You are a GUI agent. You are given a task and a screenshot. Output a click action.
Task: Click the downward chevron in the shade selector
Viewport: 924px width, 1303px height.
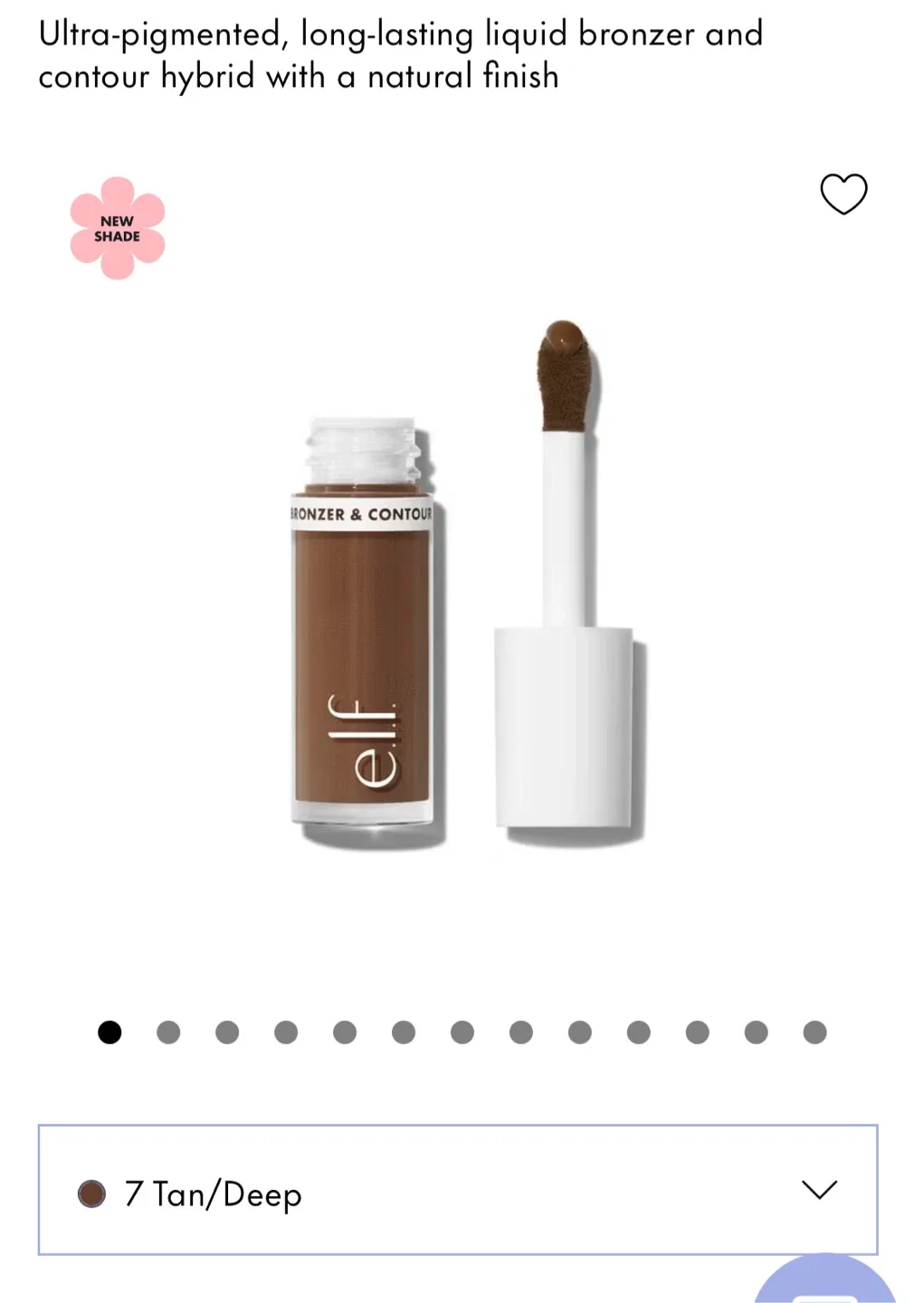click(x=819, y=1193)
